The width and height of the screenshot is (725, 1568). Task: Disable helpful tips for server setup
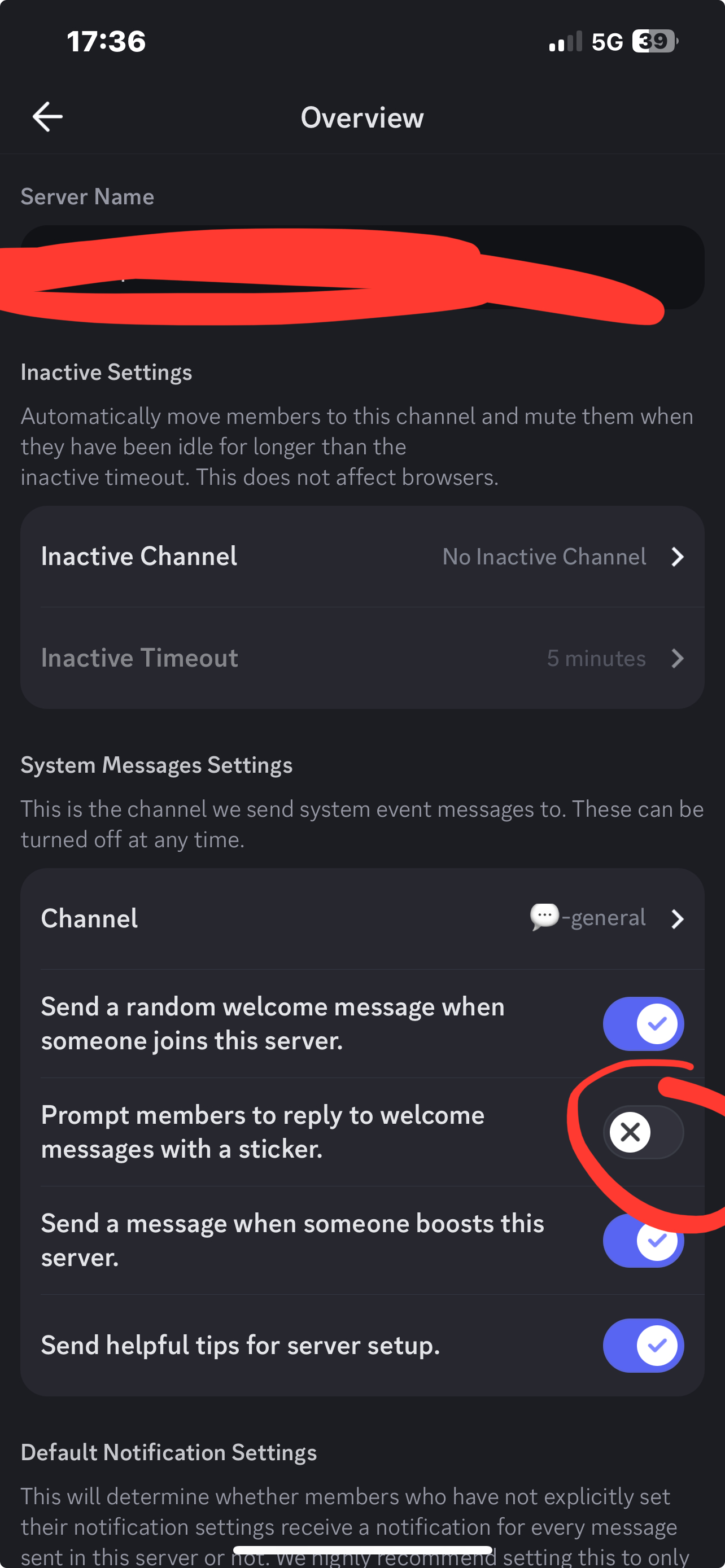[644, 1346]
